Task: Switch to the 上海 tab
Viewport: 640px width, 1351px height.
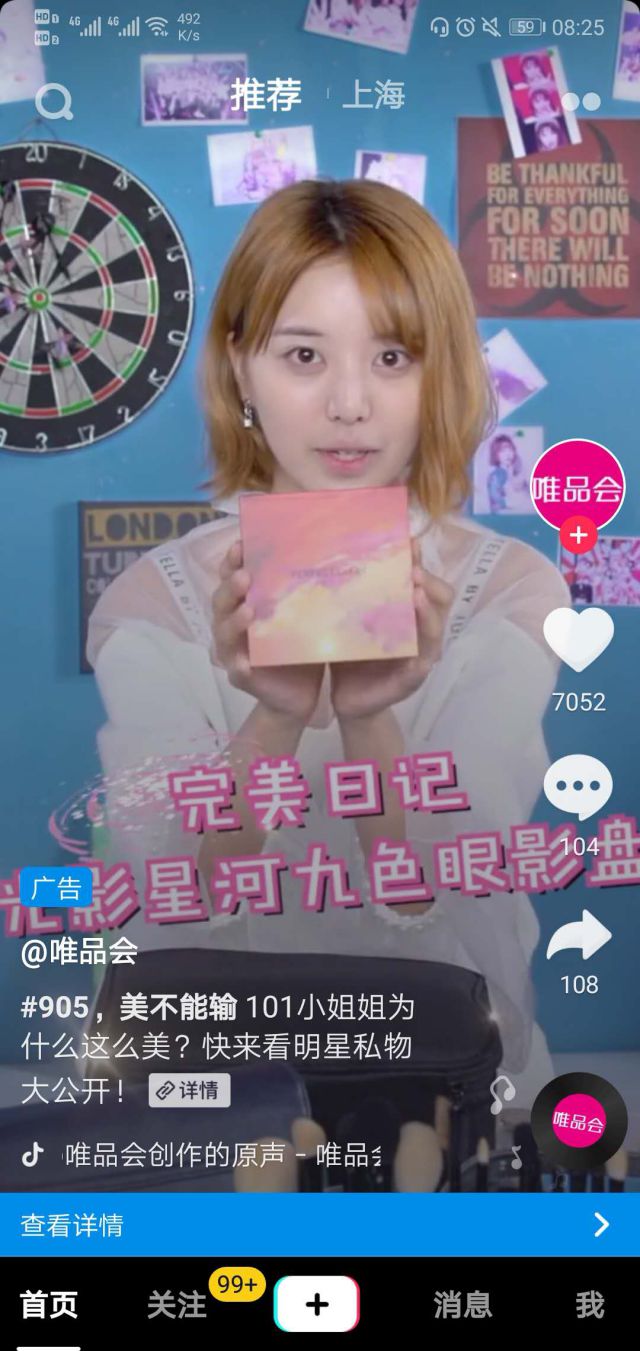Action: (374, 96)
